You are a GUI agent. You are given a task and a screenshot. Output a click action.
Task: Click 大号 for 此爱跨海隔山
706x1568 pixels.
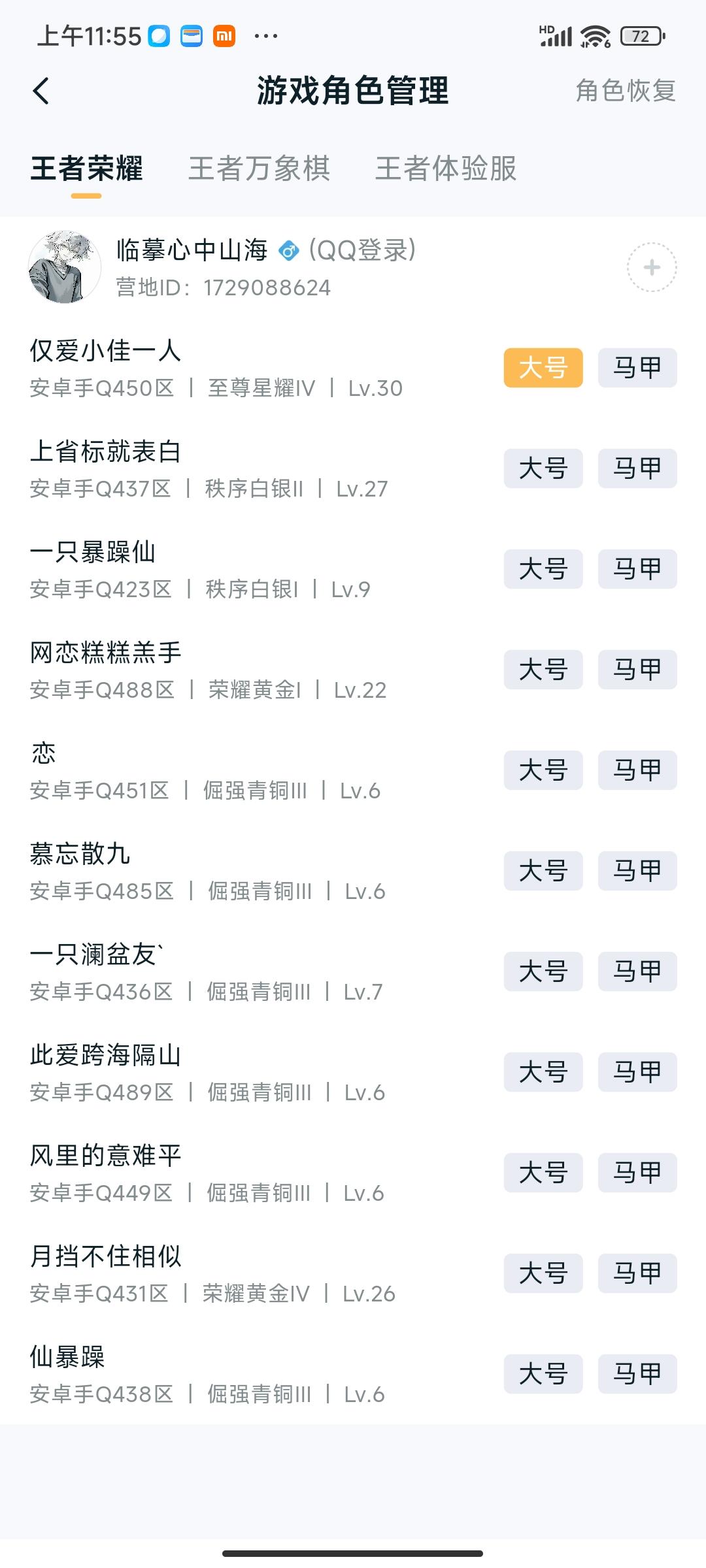point(543,1071)
